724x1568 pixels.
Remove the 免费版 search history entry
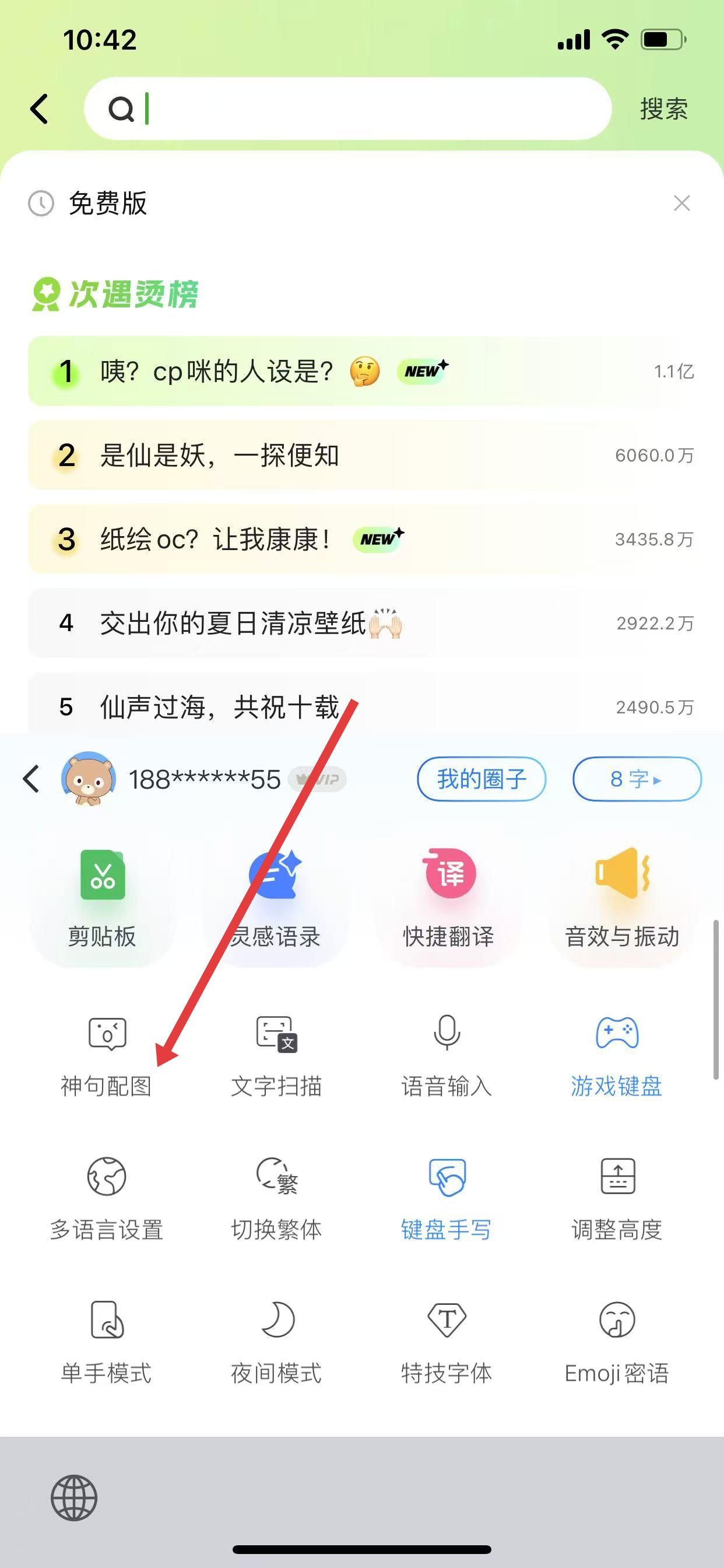coord(681,204)
